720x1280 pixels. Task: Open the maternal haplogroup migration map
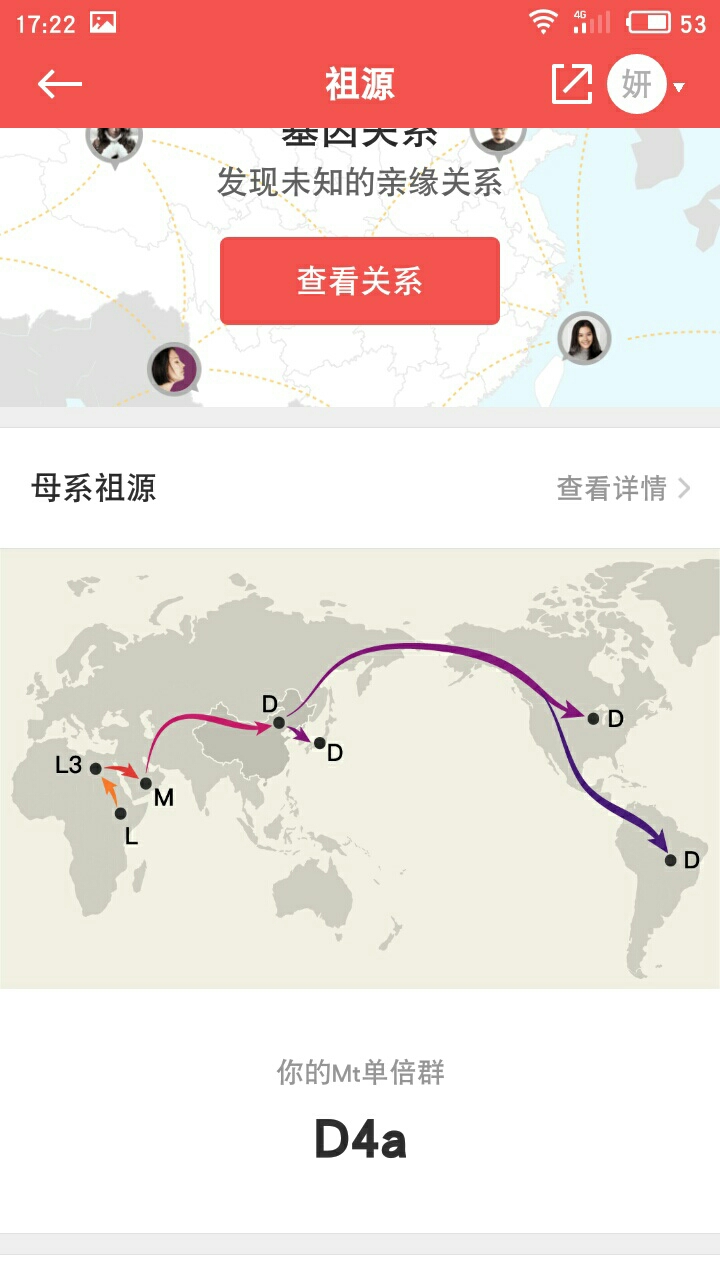(x=360, y=768)
